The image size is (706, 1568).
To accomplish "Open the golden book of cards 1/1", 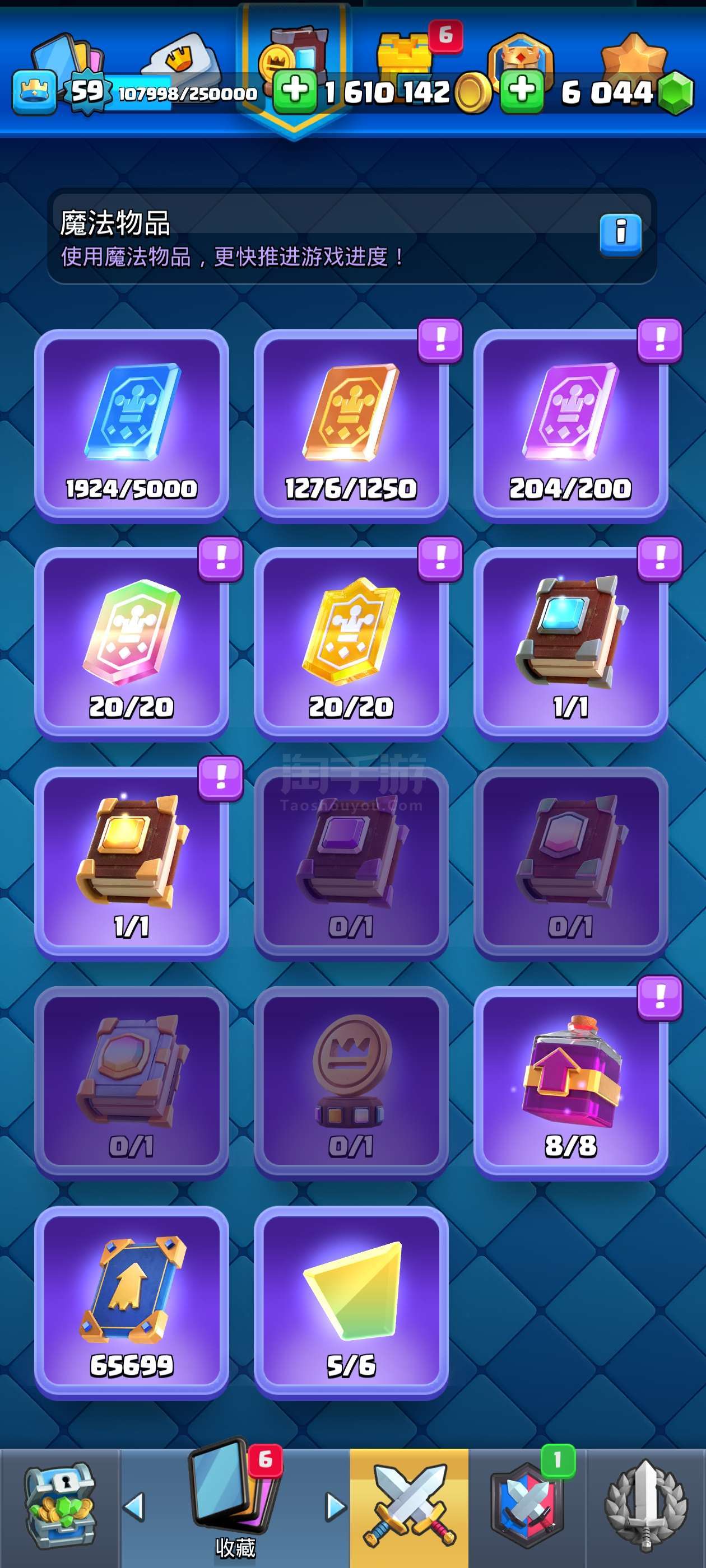I will (x=132, y=864).
